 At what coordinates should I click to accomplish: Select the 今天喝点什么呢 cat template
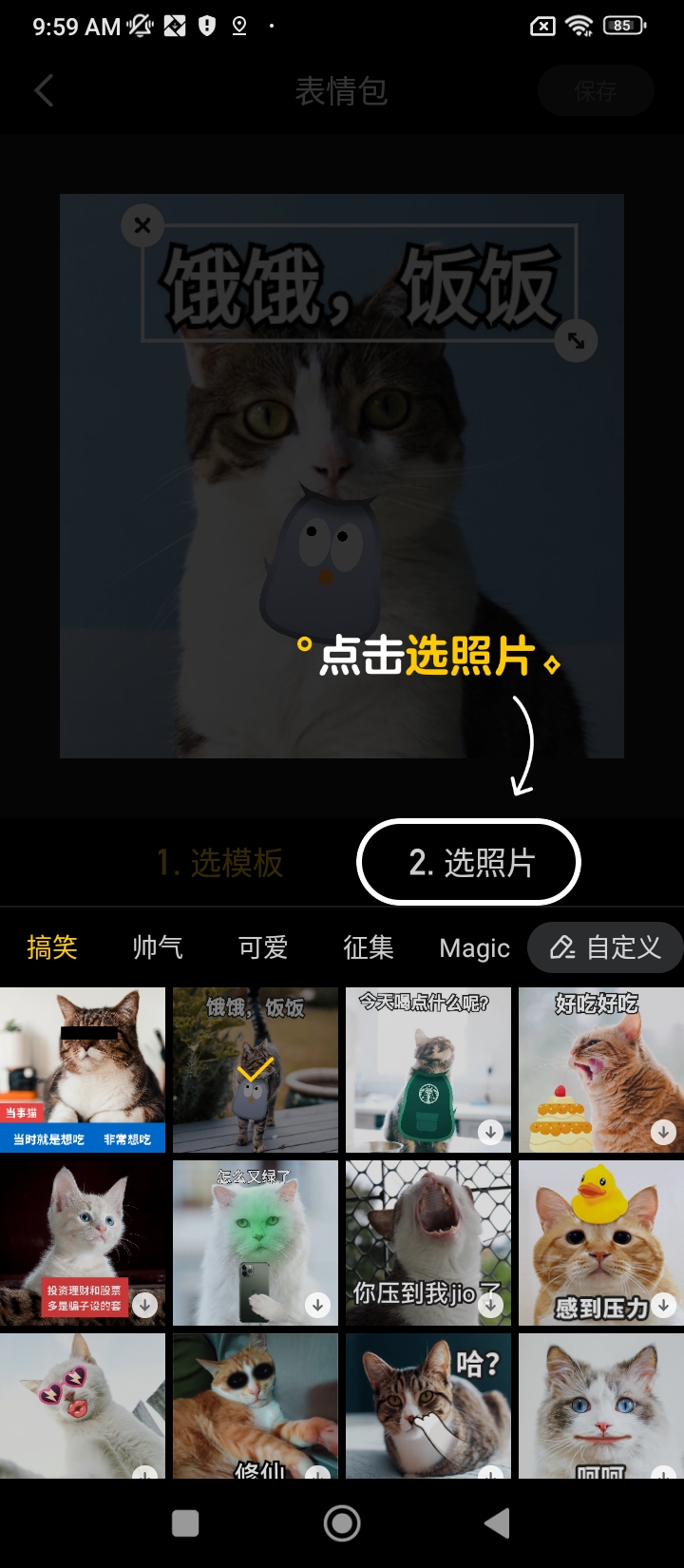point(428,1070)
